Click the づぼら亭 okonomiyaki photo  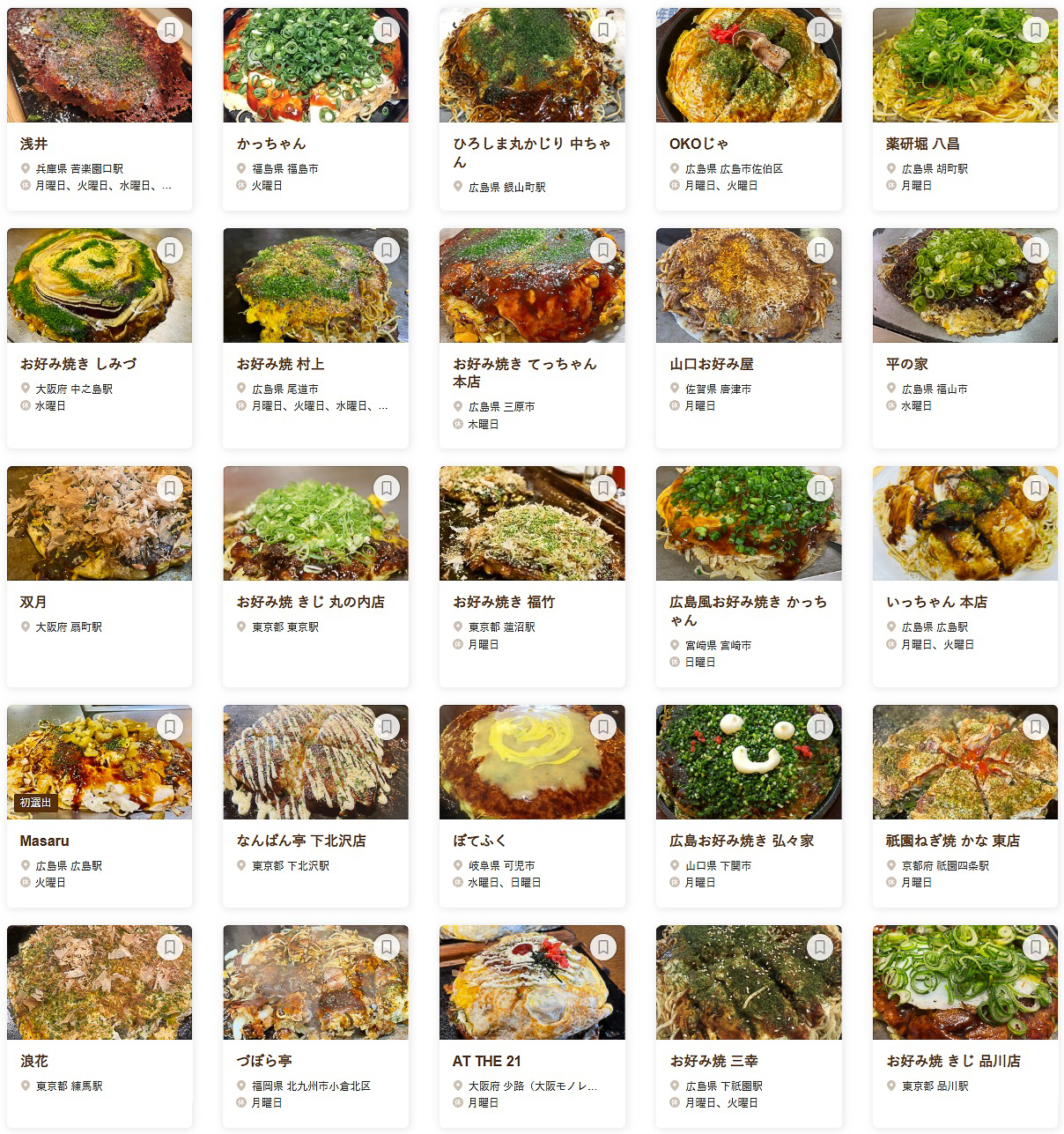click(315, 983)
